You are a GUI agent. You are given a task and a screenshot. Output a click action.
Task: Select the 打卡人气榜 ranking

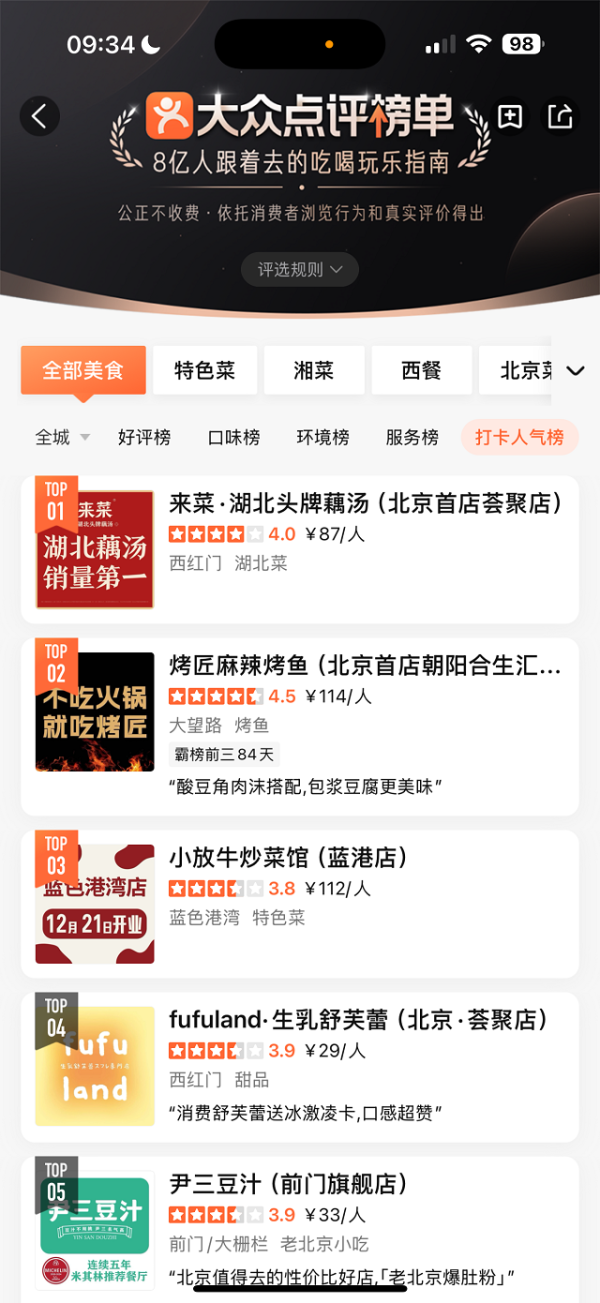(x=519, y=437)
